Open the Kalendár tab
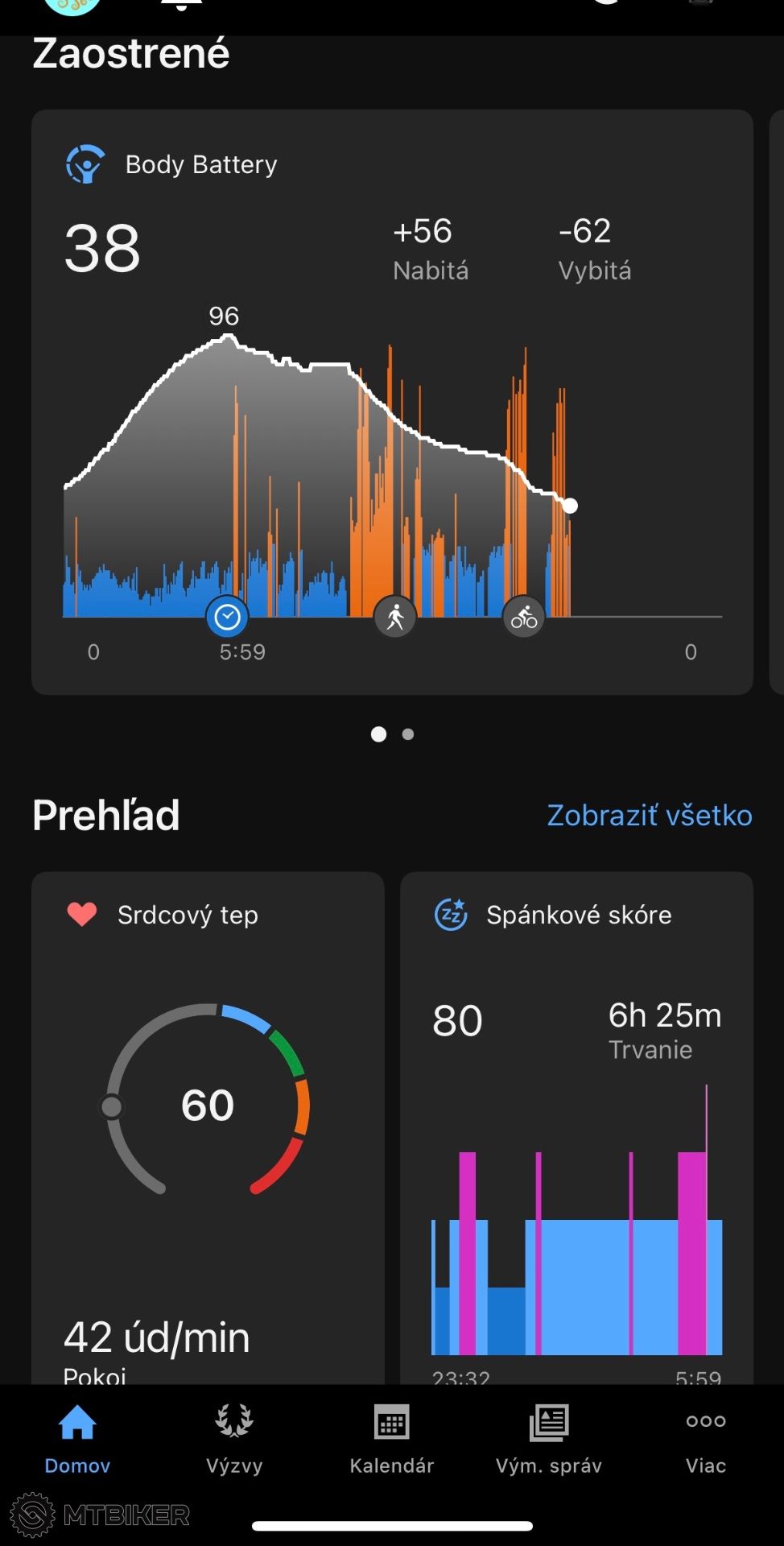 tap(392, 1440)
